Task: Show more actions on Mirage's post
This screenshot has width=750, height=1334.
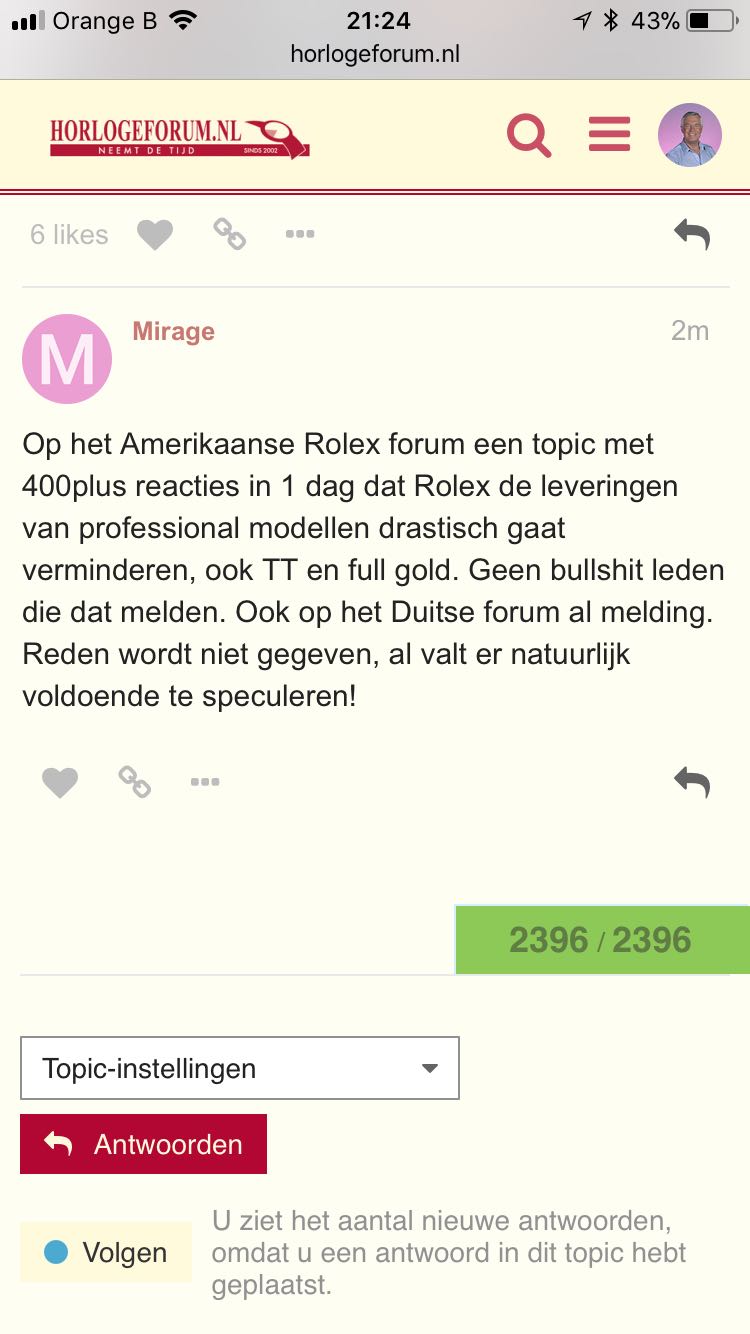Action: tap(205, 782)
